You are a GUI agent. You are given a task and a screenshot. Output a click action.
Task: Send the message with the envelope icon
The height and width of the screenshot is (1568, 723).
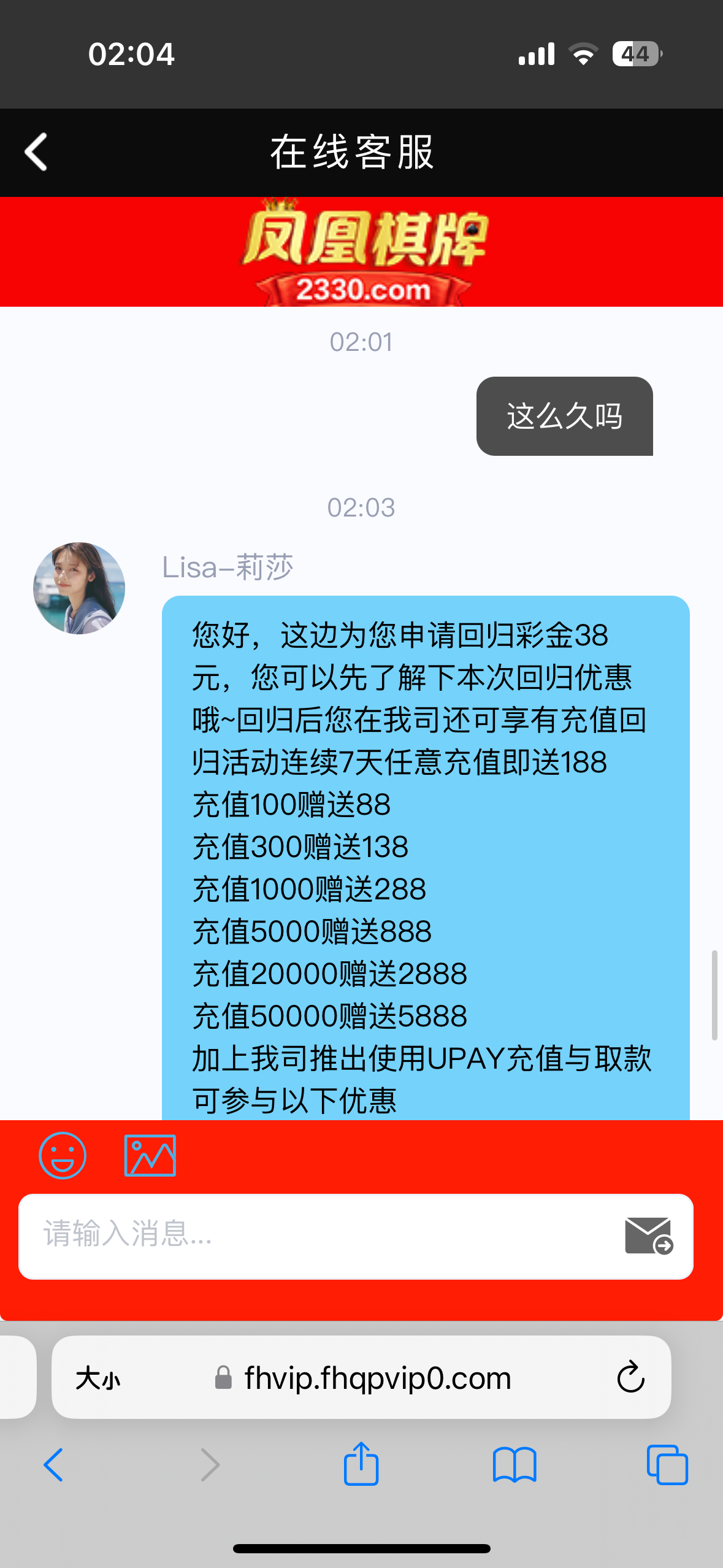click(649, 1236)
